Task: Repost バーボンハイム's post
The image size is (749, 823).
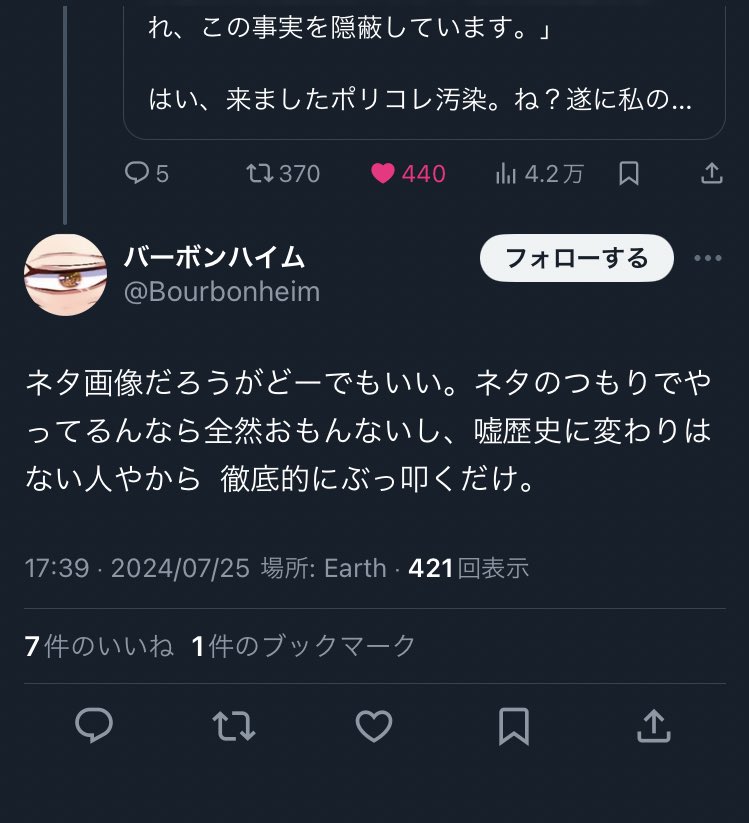Action: [234, 726]
